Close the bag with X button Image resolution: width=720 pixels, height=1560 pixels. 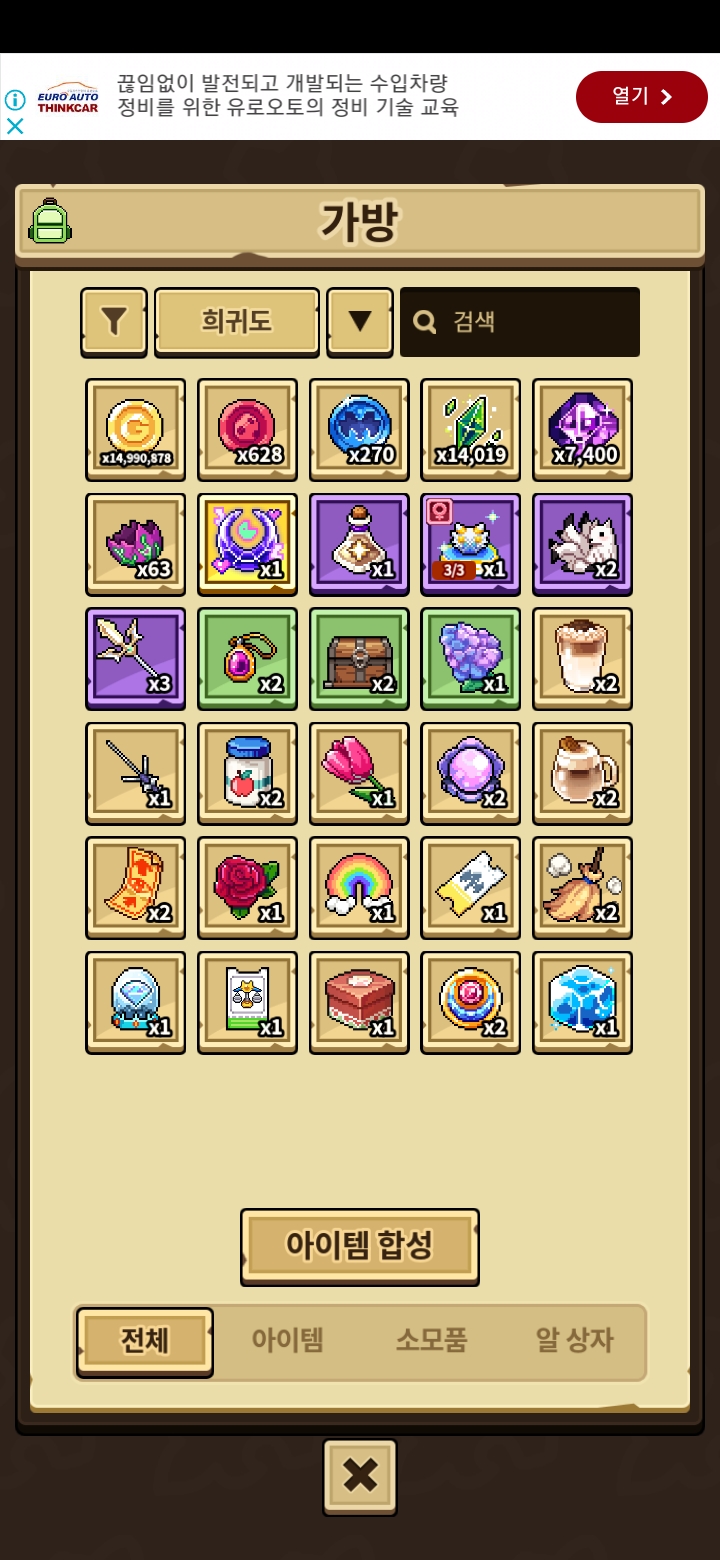click(360, 1476)
